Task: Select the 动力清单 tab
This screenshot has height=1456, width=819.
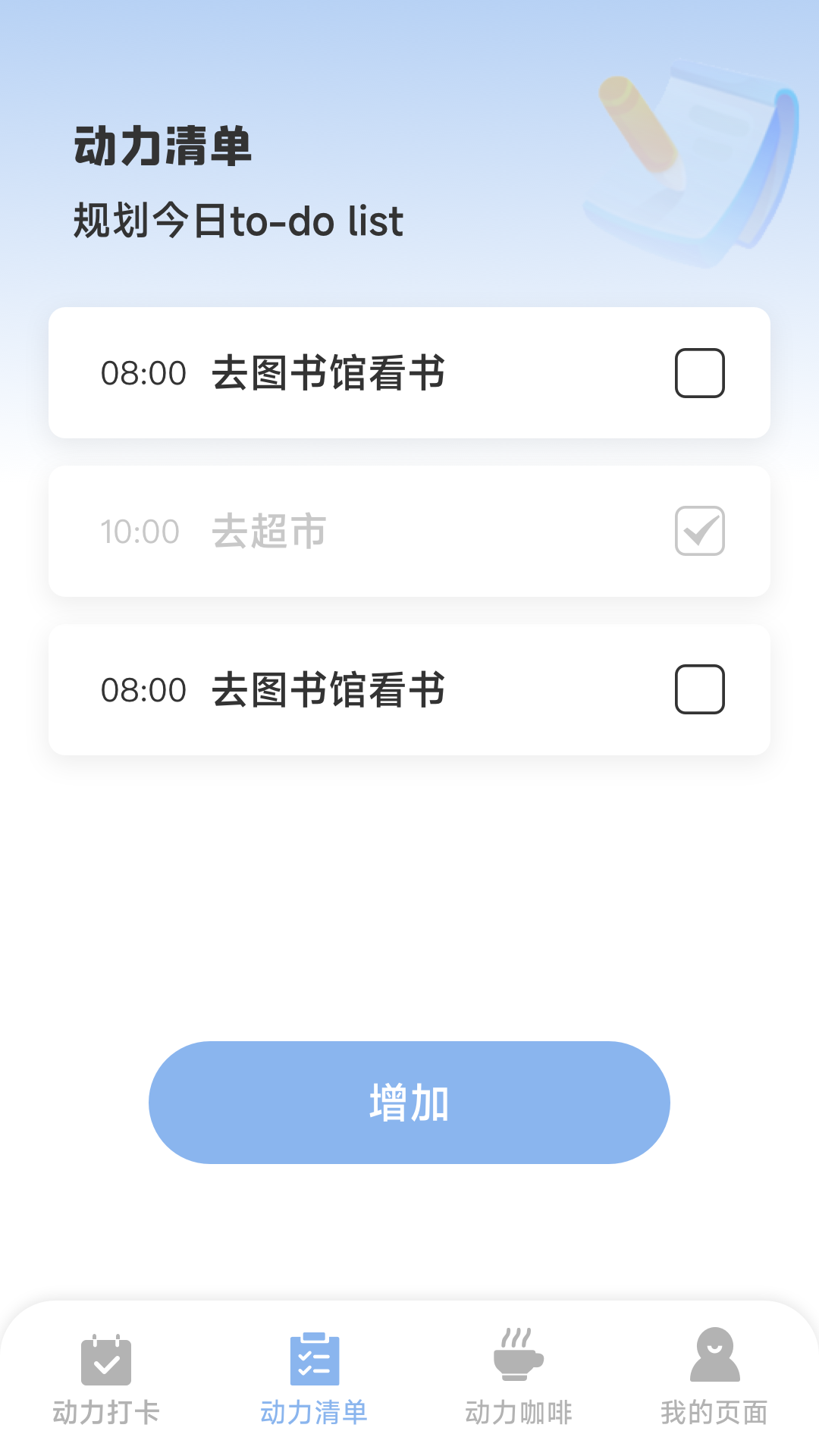Action: click(314, 1379)
